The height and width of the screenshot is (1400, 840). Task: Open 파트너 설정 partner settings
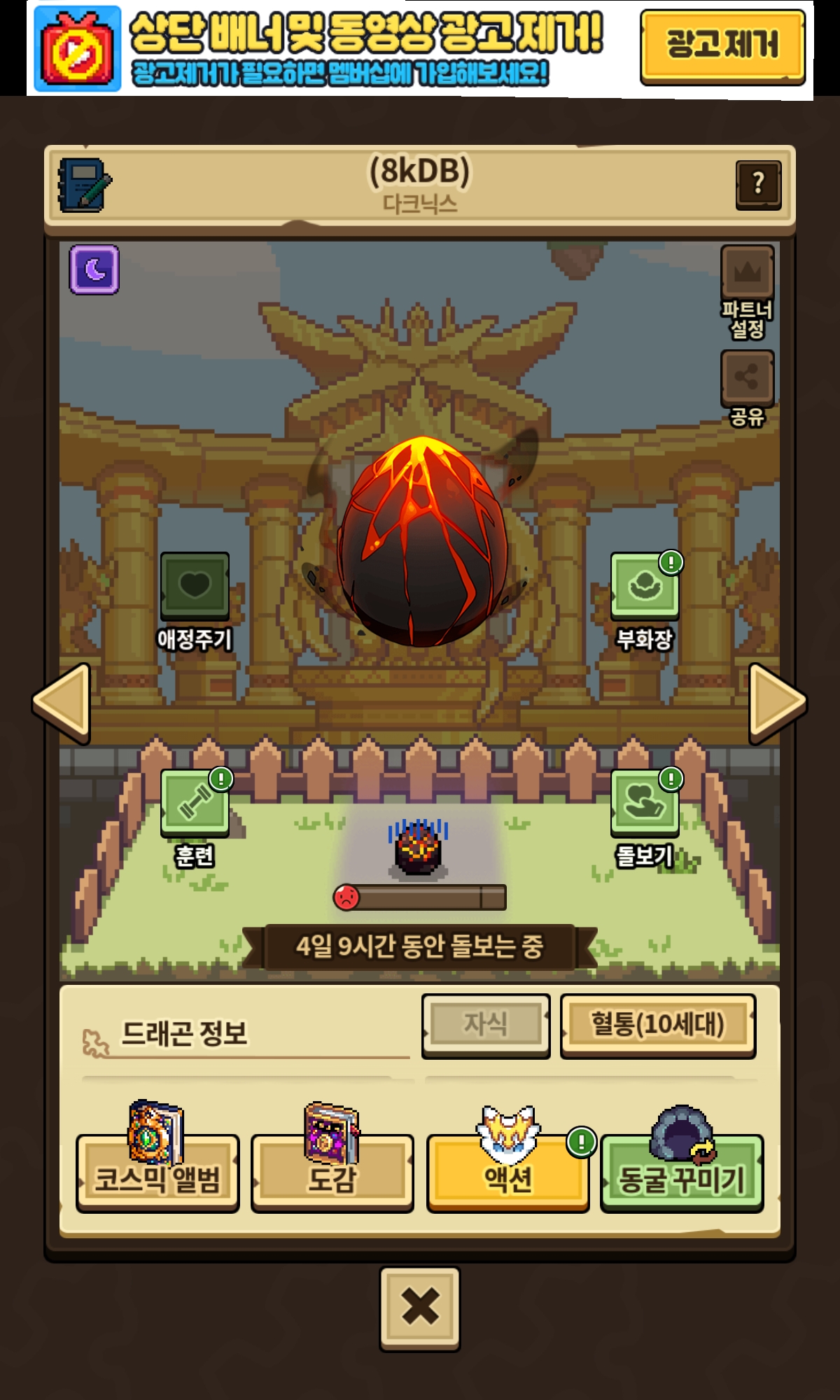click(747, 291)
